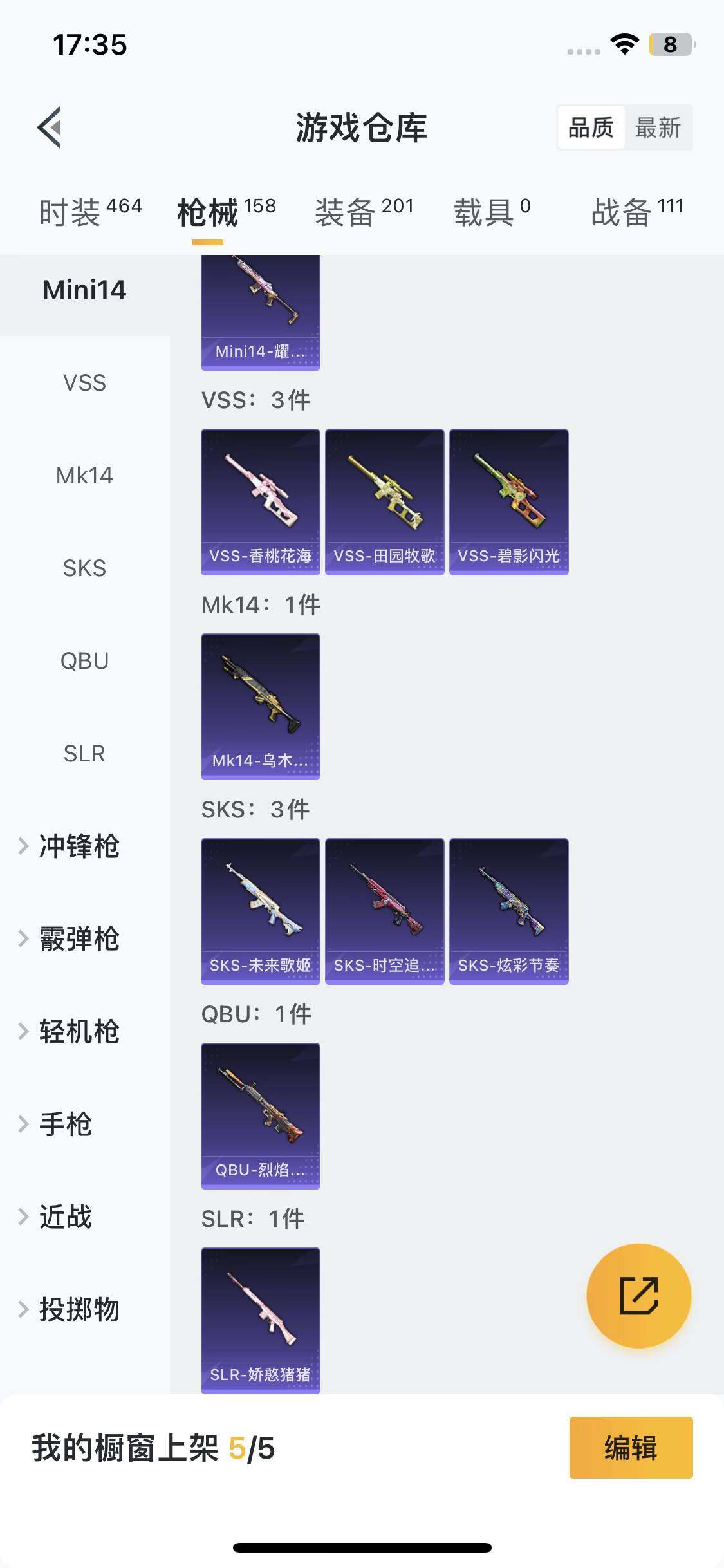Open the SKS-未来歌姬 skin
Image resolution: width=724 pixels, height=1568 pixels.
[261, 911]
